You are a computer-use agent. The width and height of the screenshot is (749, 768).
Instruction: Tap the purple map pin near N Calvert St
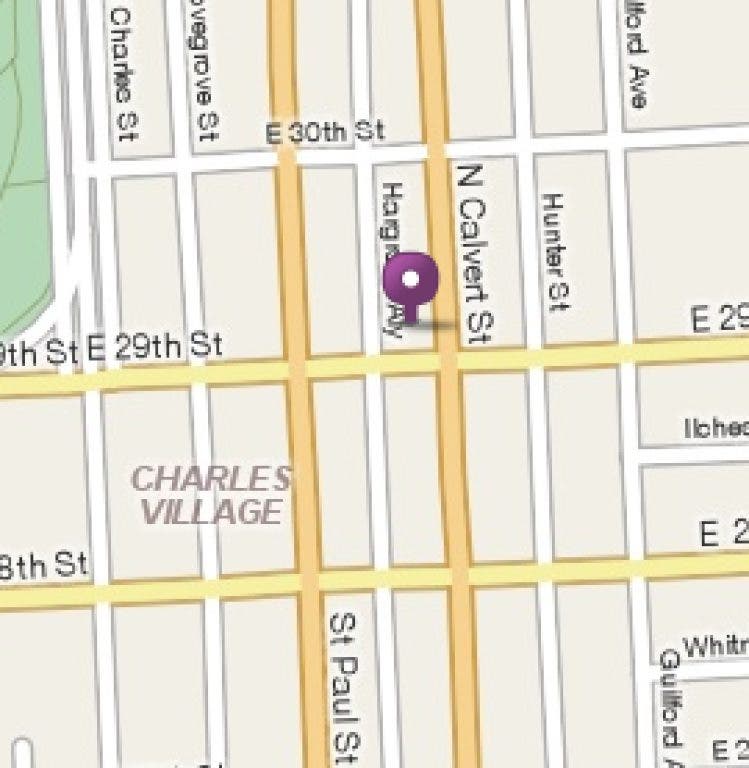tap(411, 281)
